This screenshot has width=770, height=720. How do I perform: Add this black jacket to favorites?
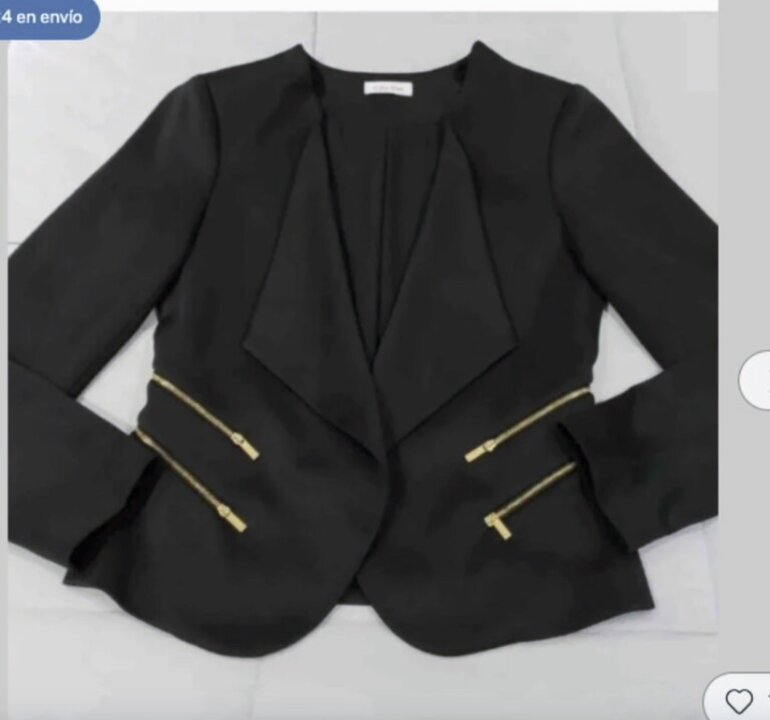pos(738,700)
